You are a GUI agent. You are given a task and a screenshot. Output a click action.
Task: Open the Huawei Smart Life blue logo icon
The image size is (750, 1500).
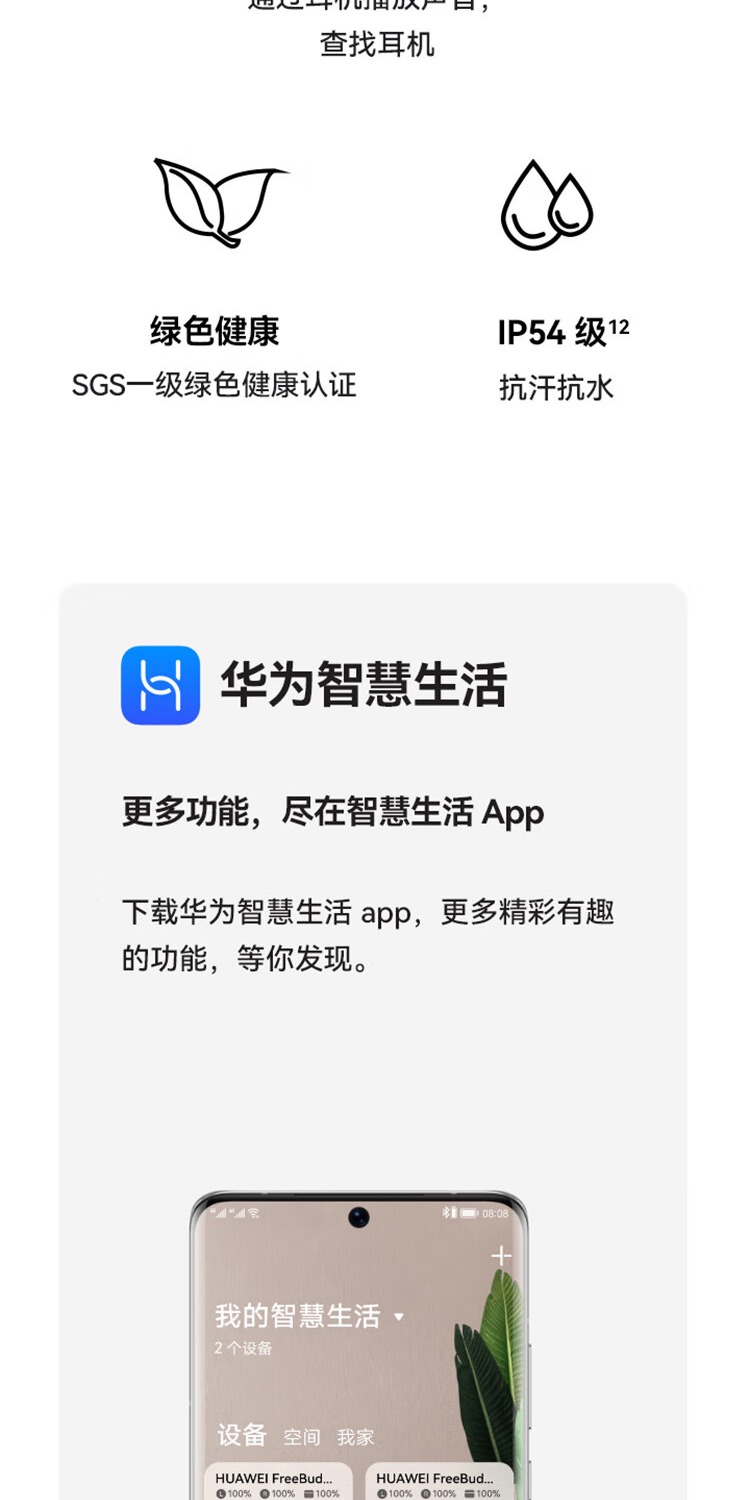[160, 683]
